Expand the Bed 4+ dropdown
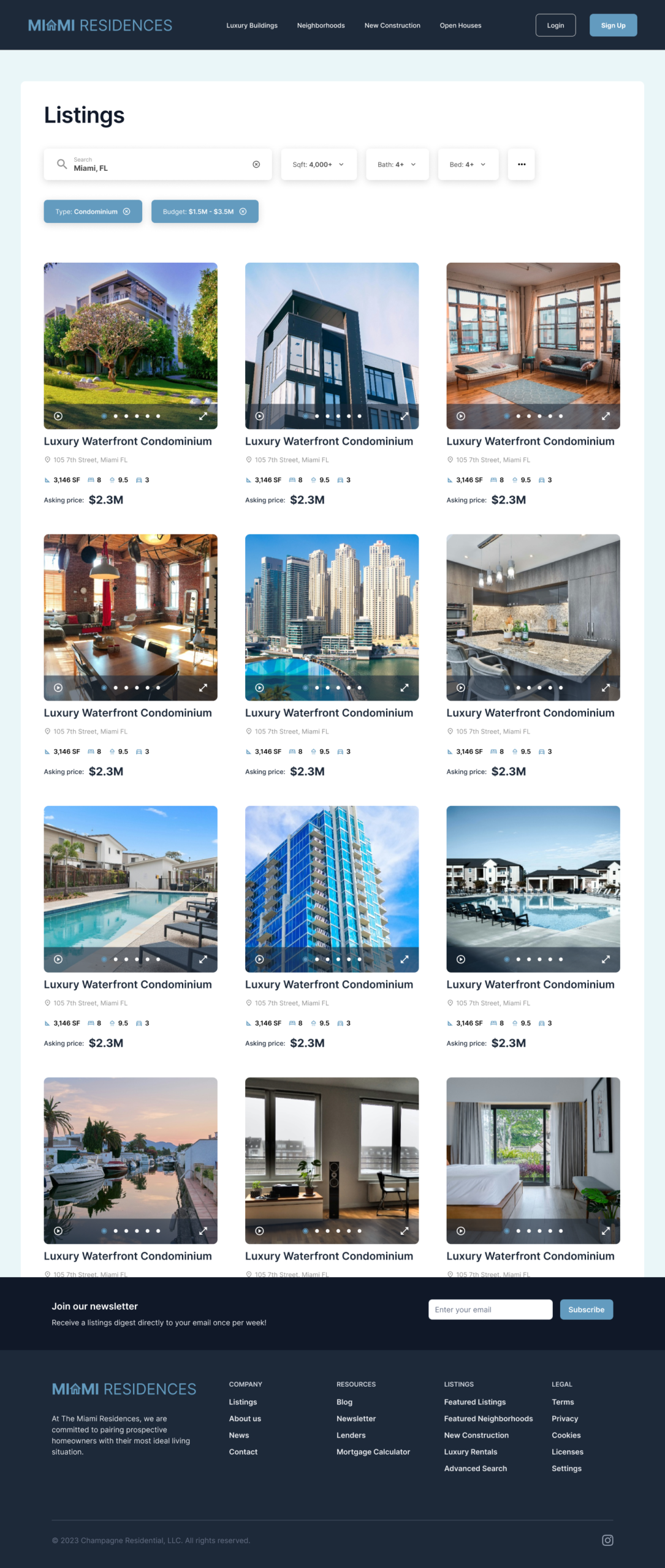This screenshot has width=665, height=1568. 468,164
